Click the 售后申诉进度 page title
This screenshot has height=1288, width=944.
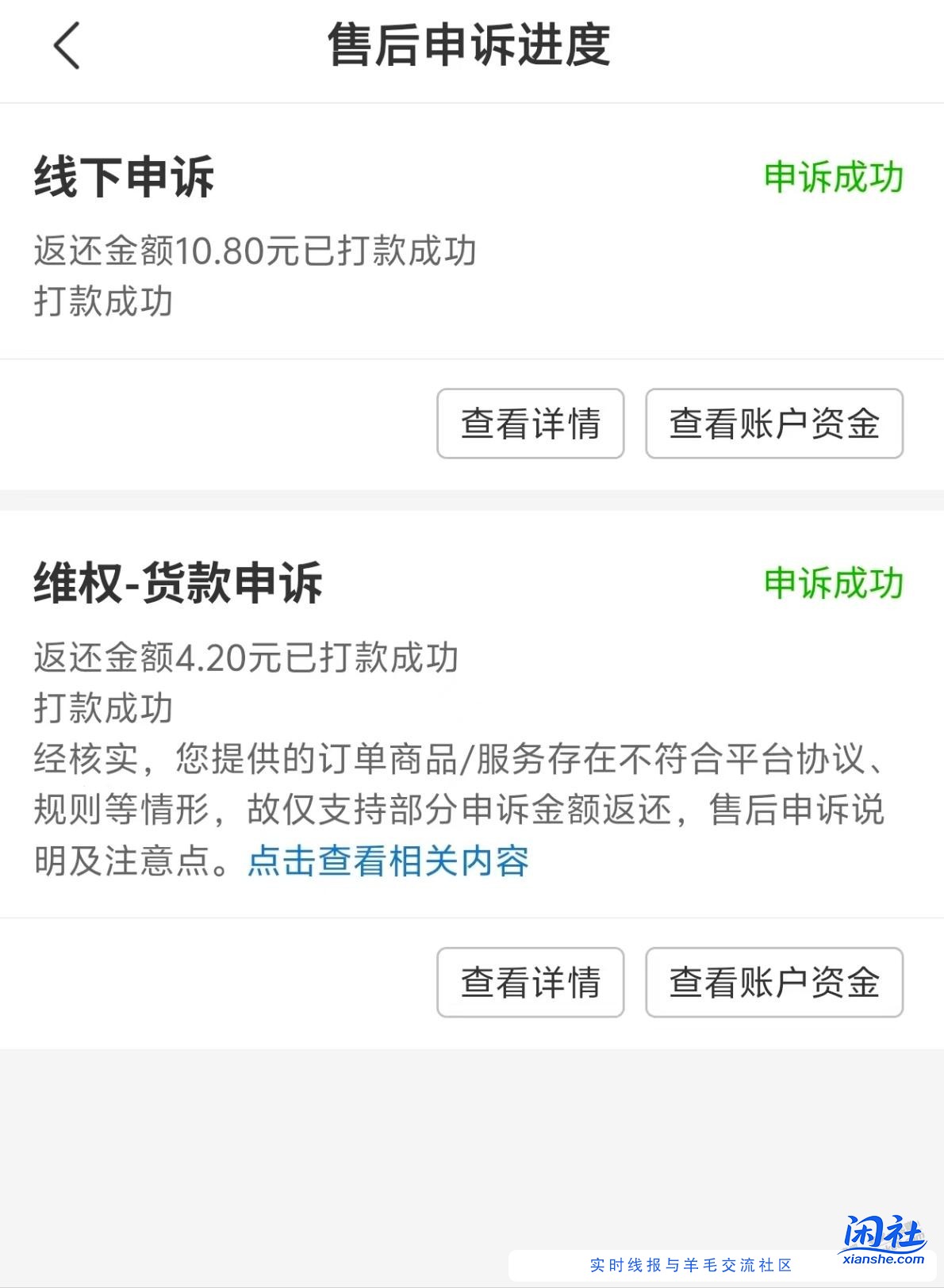[x=471, y=46]
